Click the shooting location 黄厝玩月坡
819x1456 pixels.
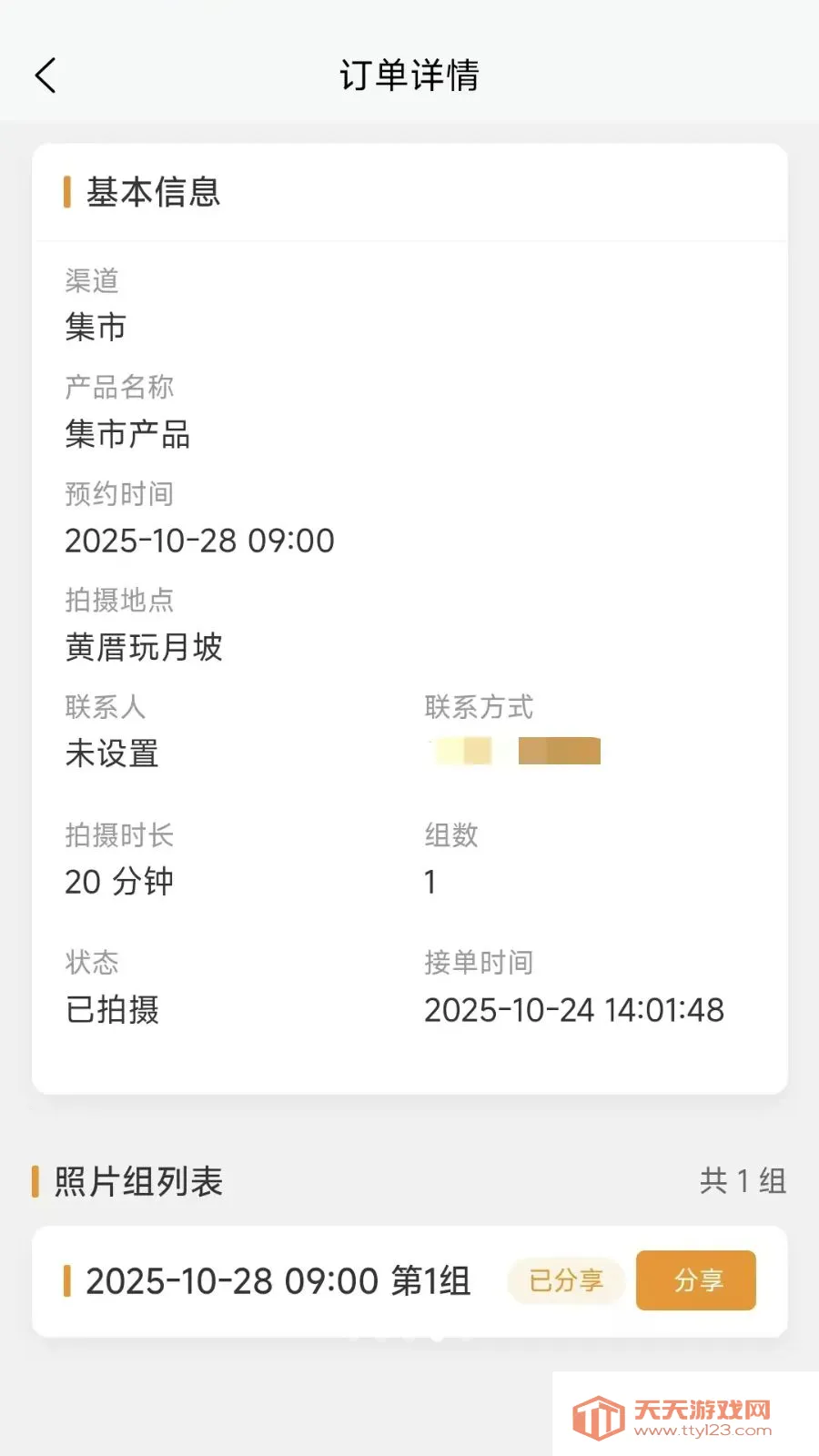point(142,647)
